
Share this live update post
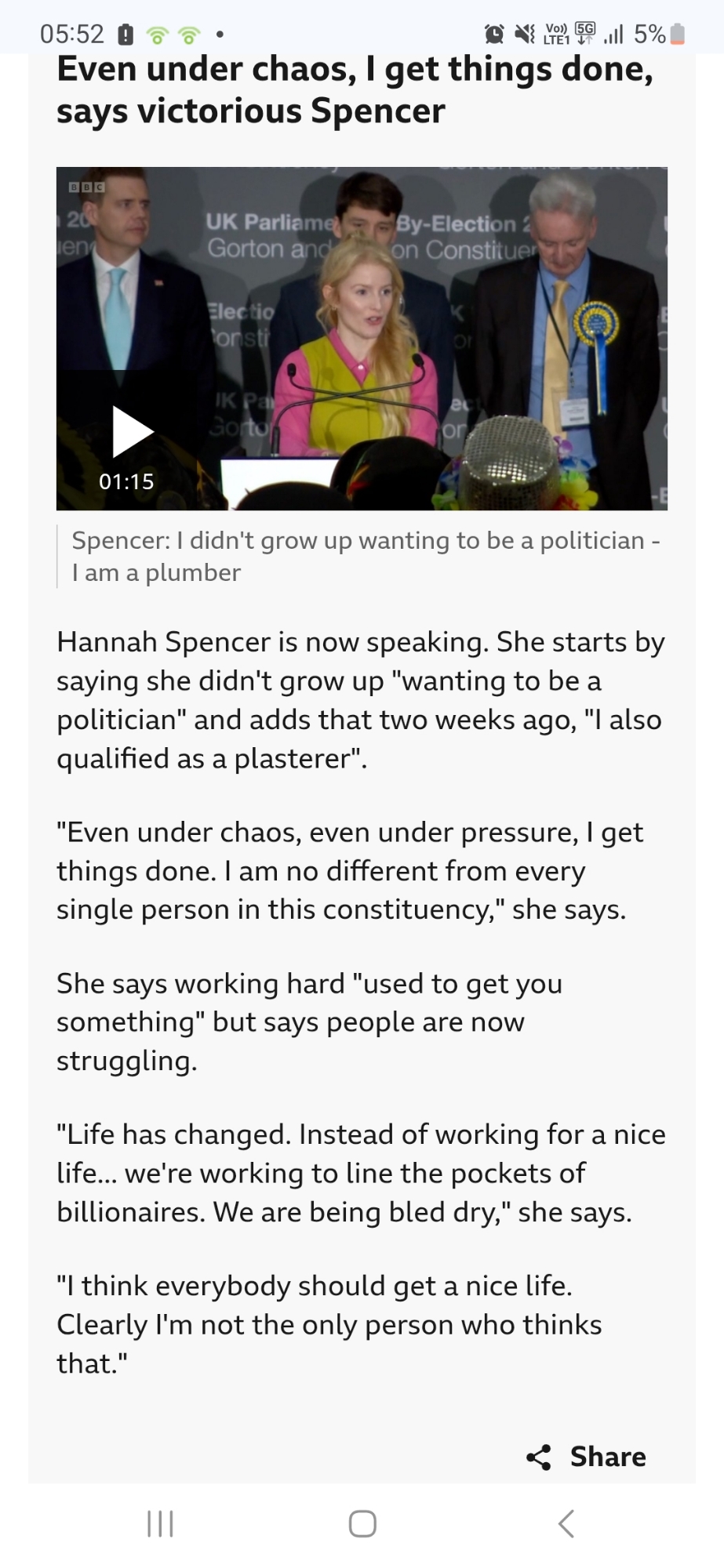(587, 1457)
